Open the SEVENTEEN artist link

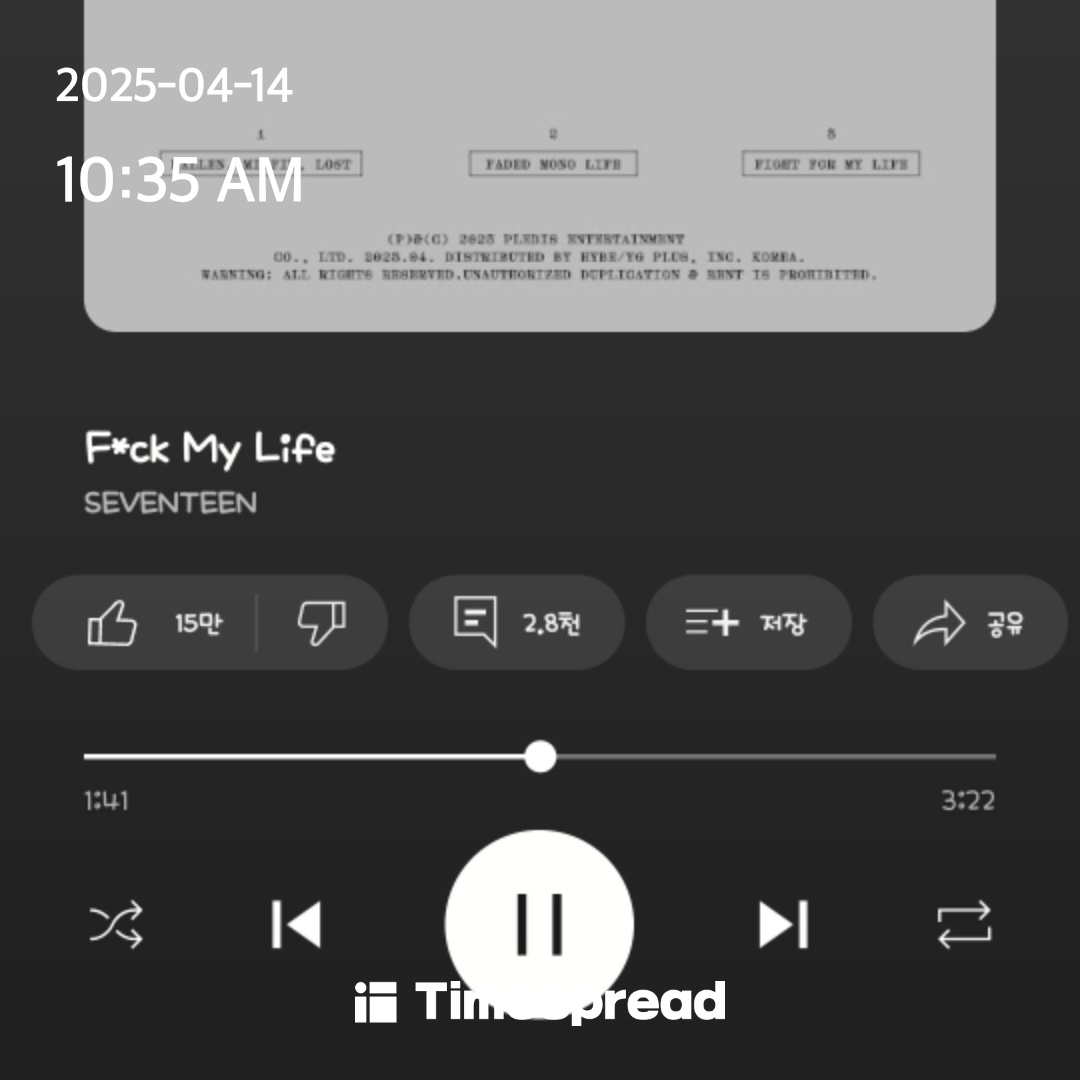coord(170,503)
